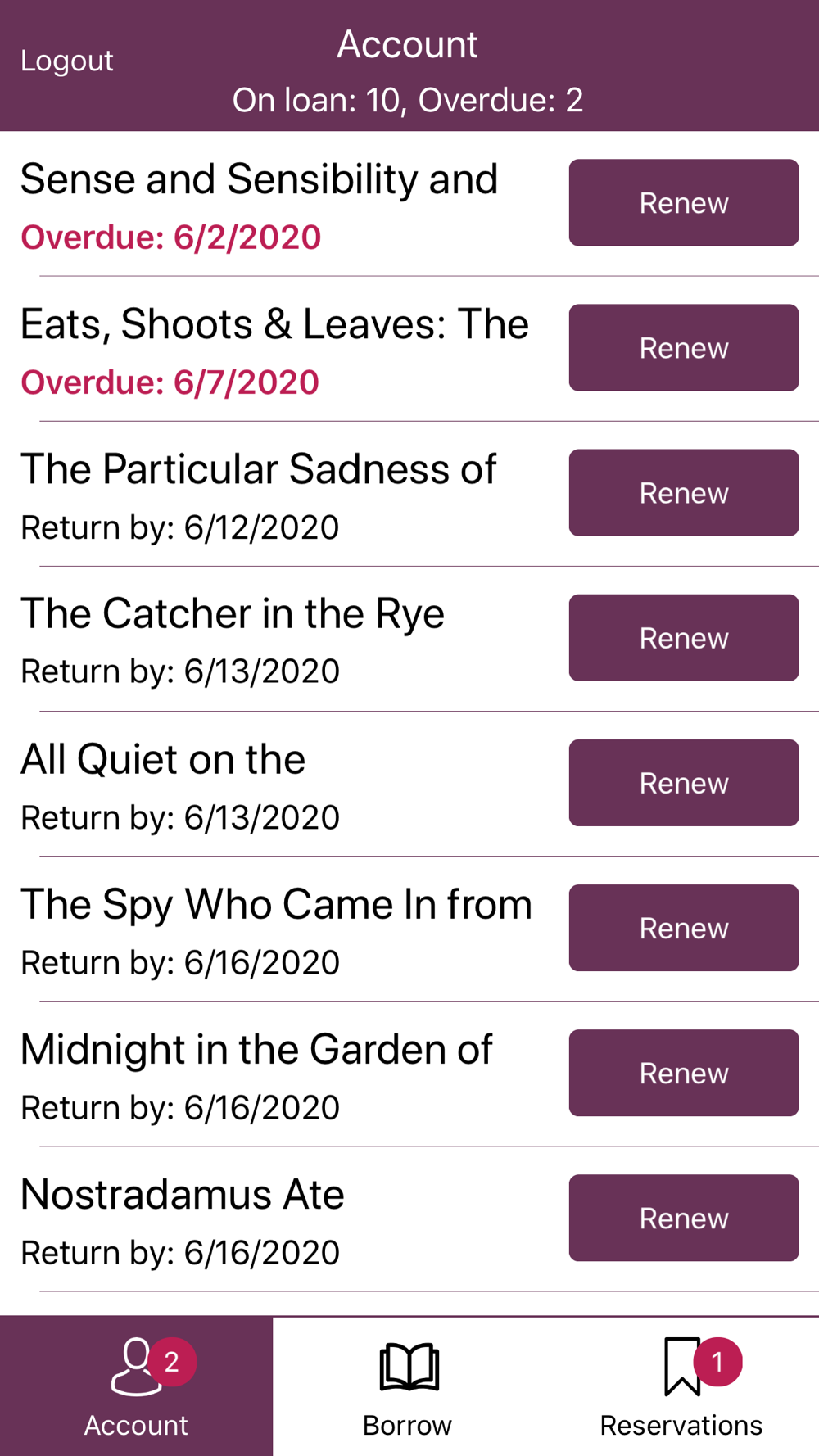Open the Reservations tab

pyautogui.click(x=681, y=1386)
